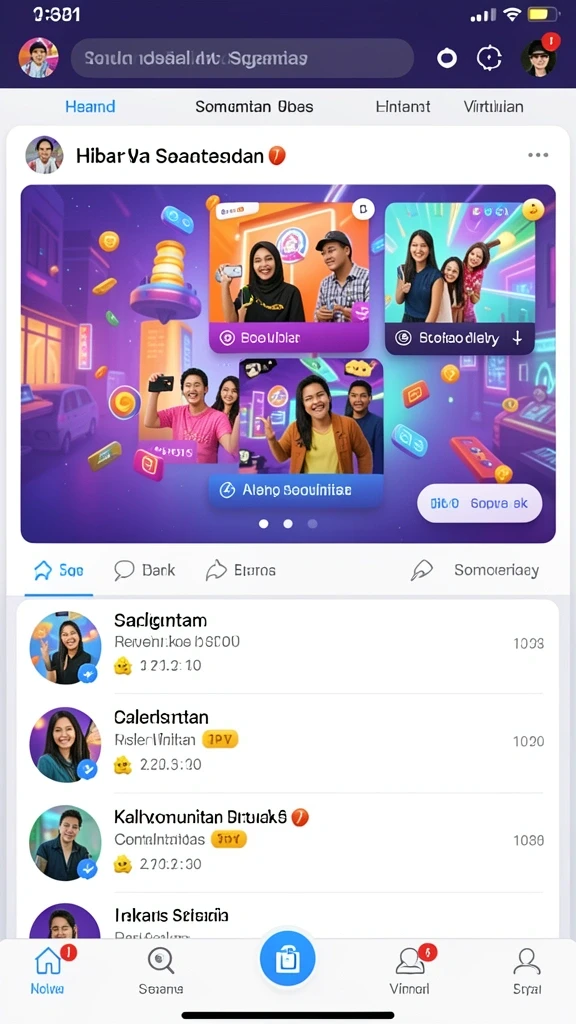Open the Caledsrtan list row

pos(287,744)
